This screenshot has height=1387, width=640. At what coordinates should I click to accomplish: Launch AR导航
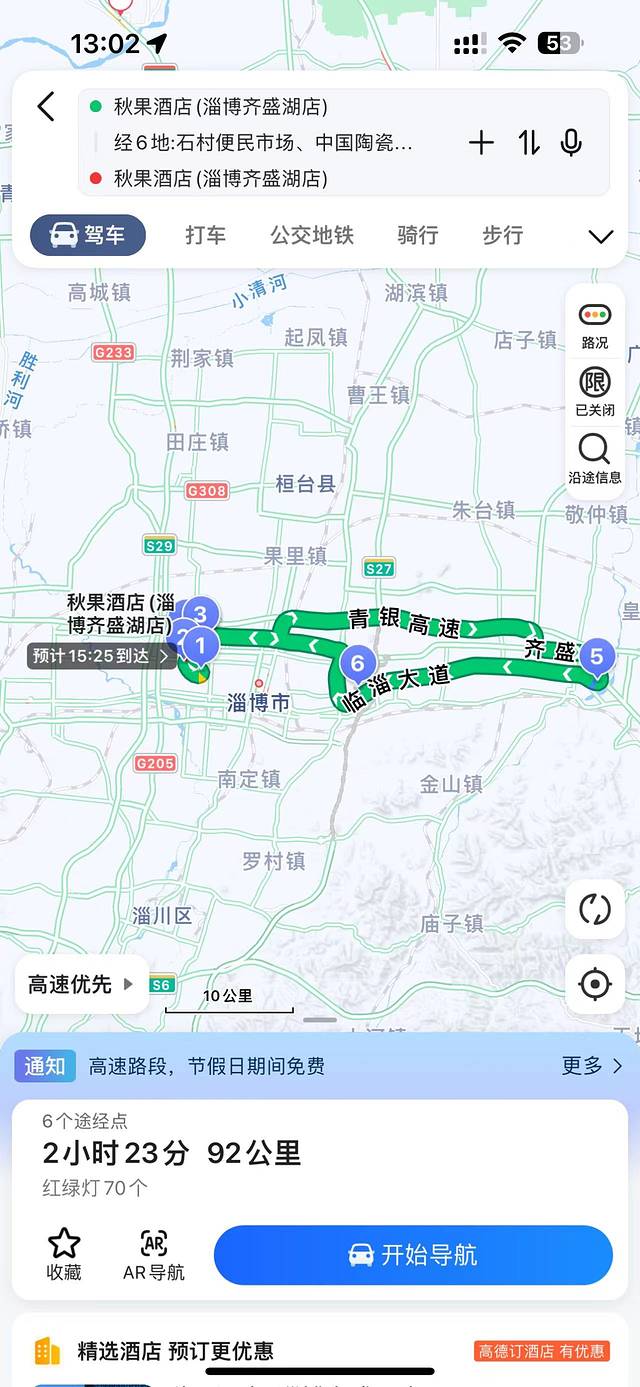click(154, 1254)
